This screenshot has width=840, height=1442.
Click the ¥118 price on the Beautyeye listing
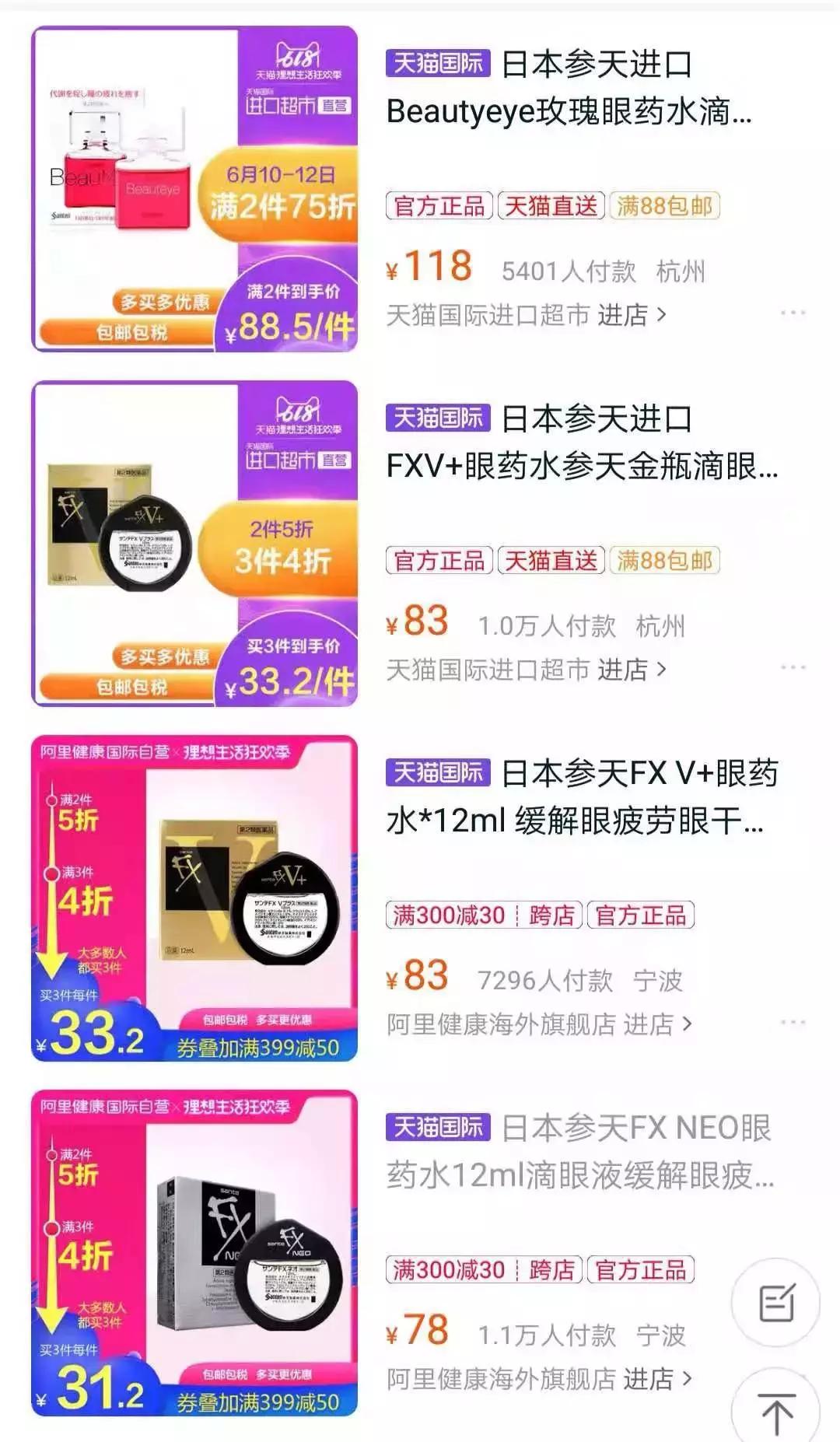[429, 265]
